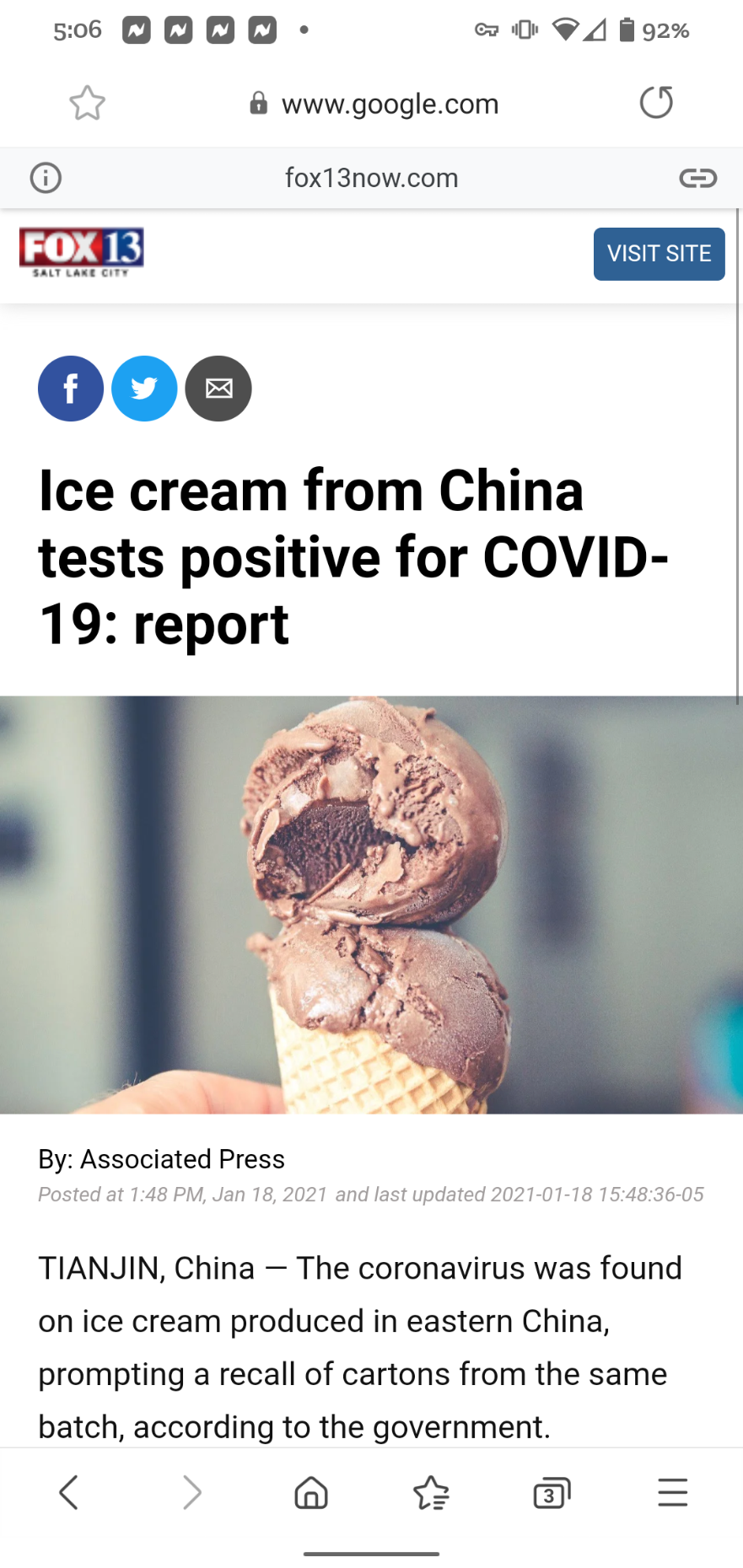The height and width of the screenshot is (1568, 743).
Task: Share the article on Twitter
Action: (x=144, y=389)
